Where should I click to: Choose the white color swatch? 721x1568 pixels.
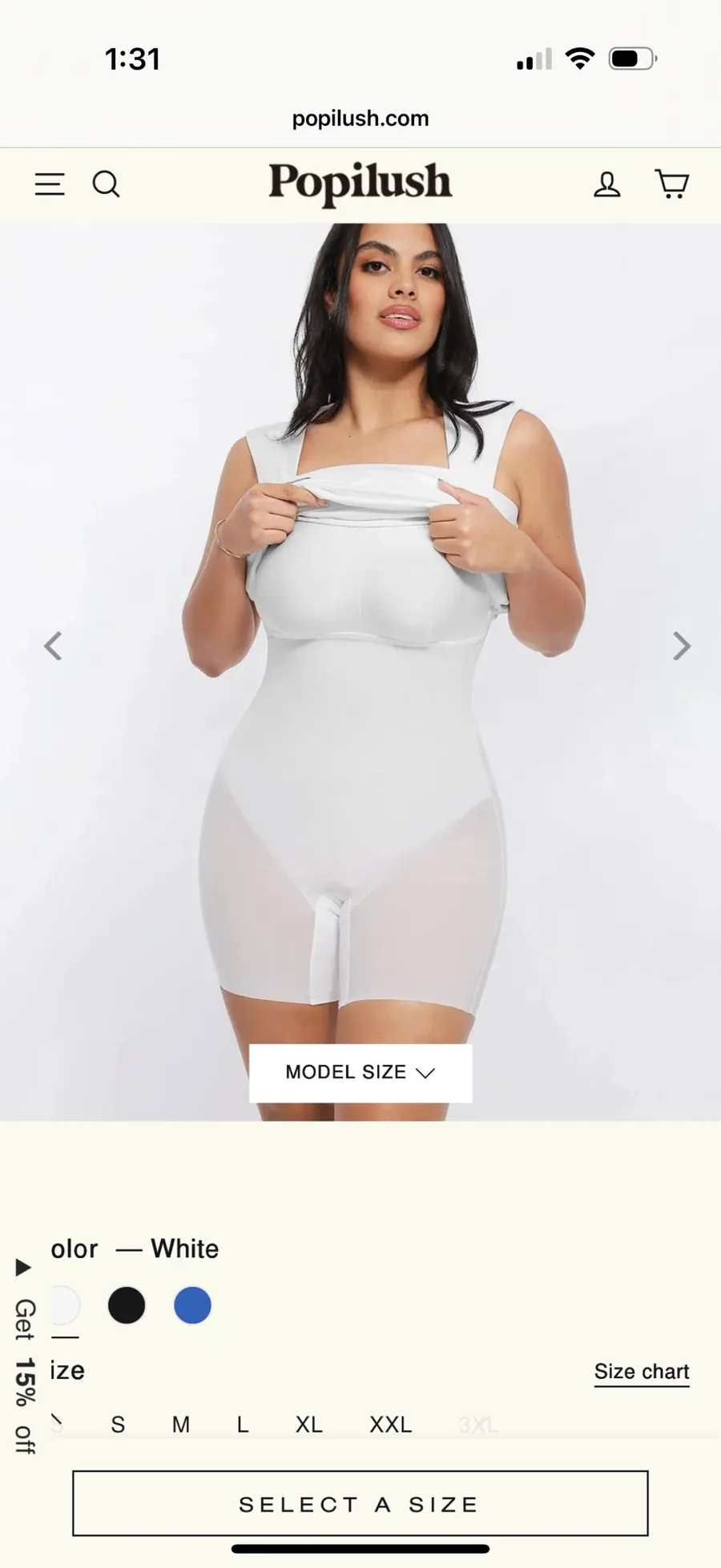(66, 1305)
